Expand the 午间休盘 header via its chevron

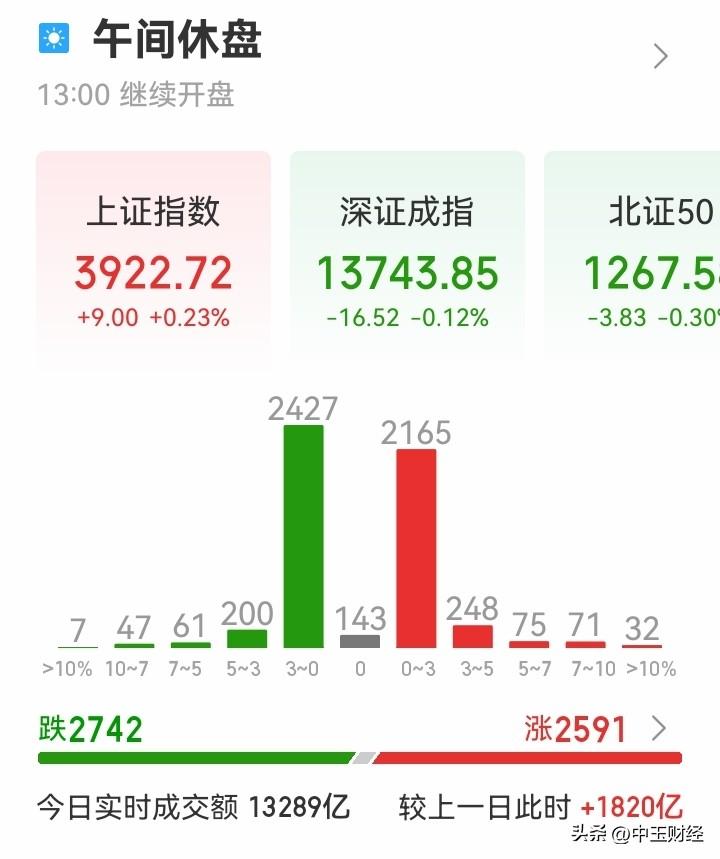tap(658, 57)
